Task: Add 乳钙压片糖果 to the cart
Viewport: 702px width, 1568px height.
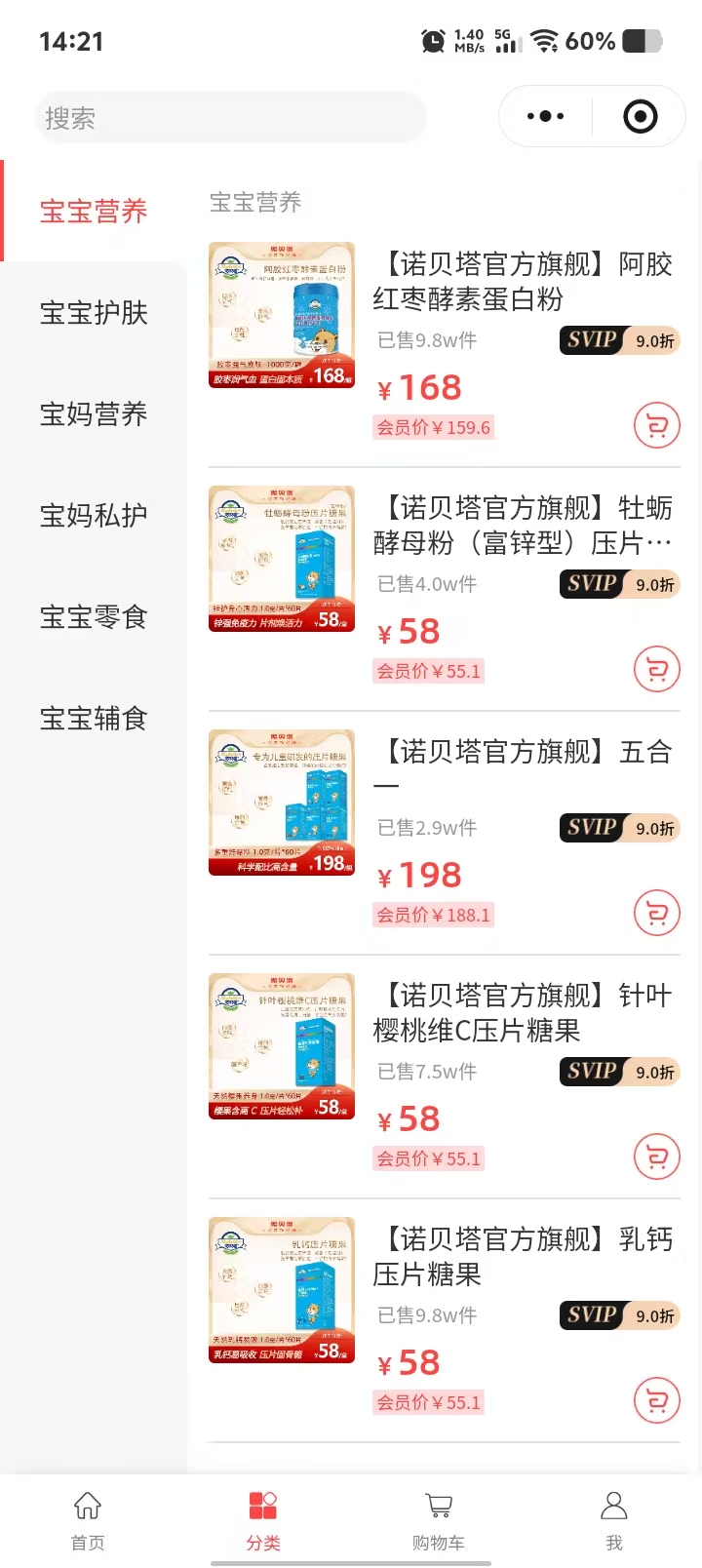Action: 656,1401
